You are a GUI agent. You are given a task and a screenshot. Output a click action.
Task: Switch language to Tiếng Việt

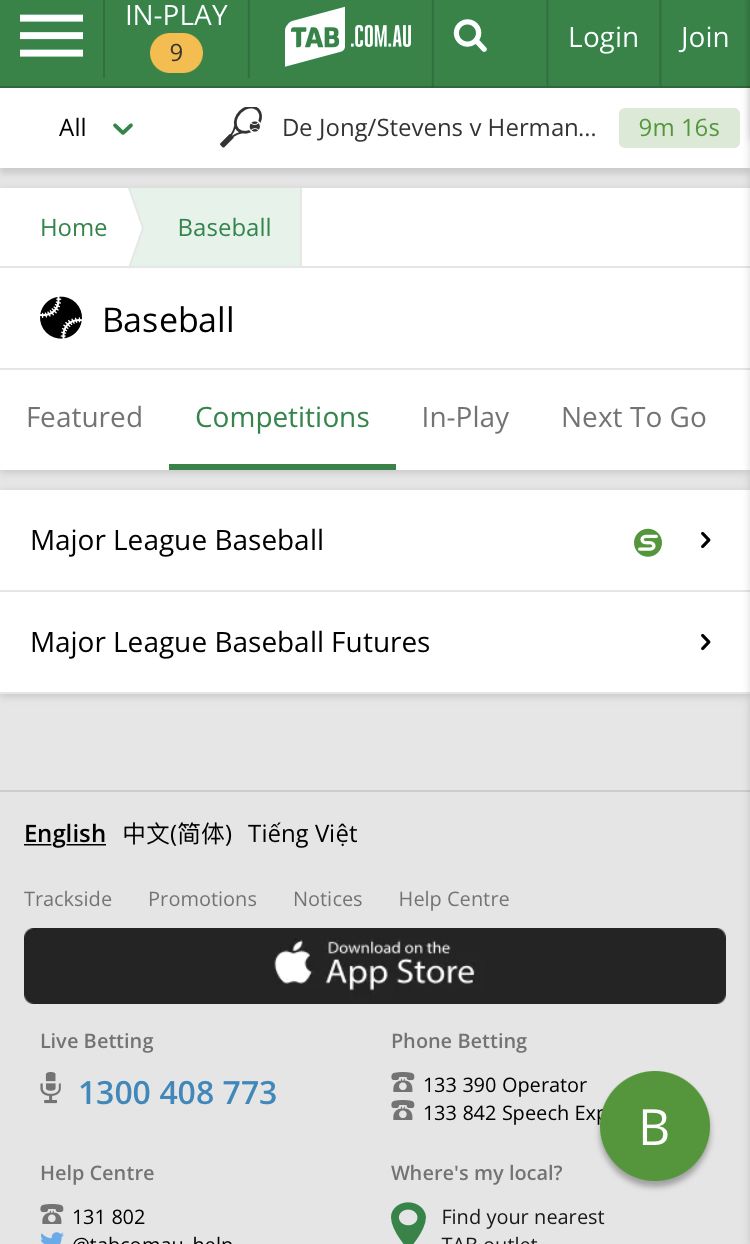302,834
